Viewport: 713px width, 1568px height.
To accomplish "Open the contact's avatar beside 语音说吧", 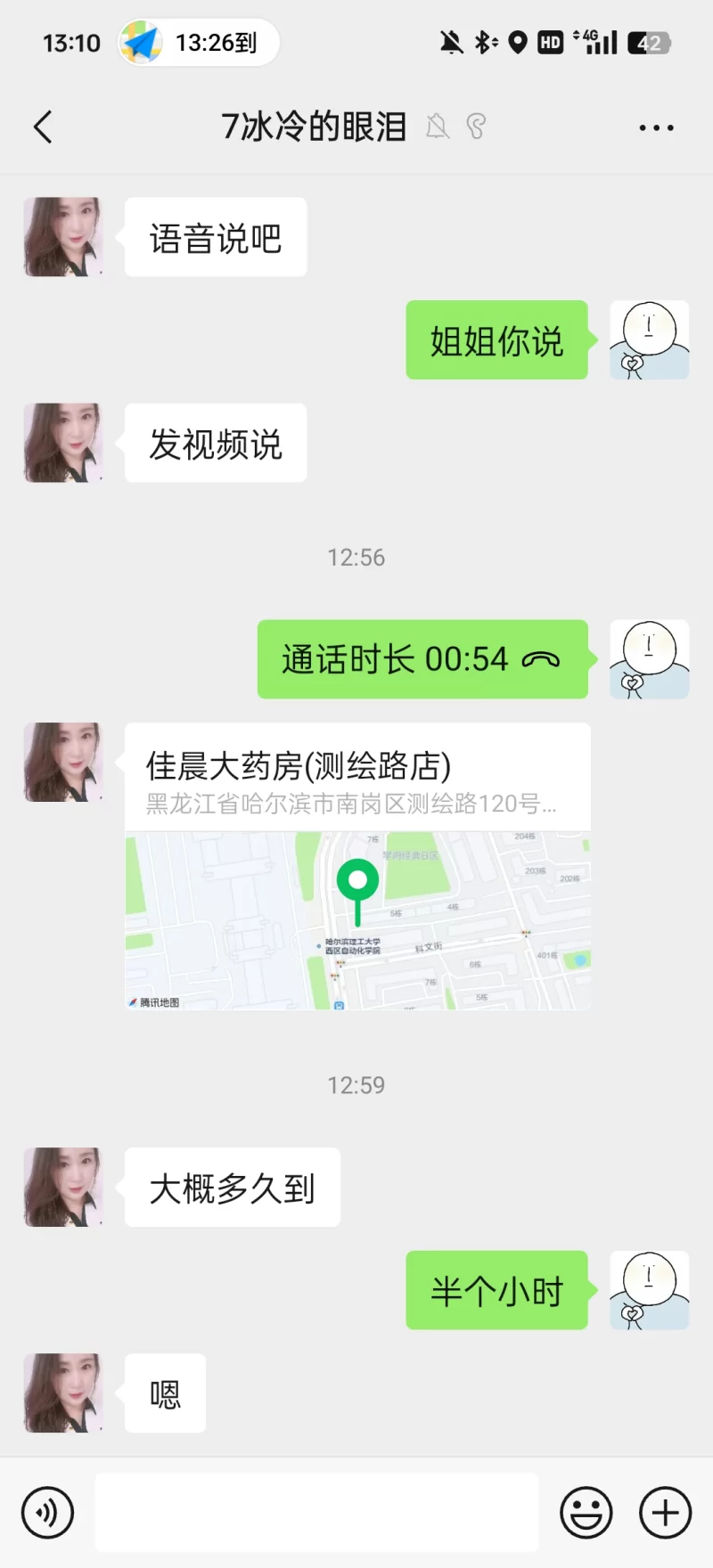I will [x=63, y=237].
